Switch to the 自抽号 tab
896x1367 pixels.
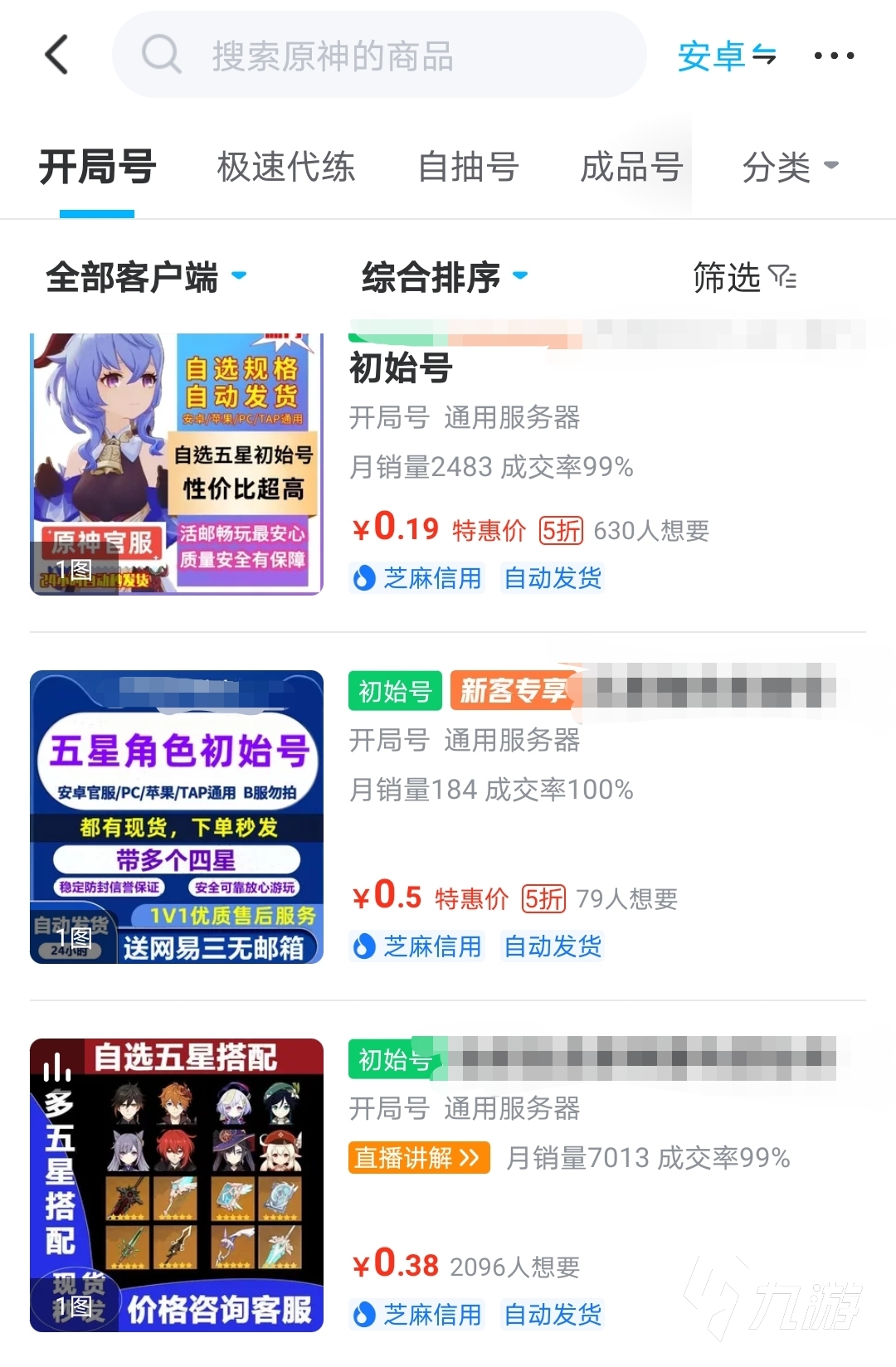[x=468, y=167]
